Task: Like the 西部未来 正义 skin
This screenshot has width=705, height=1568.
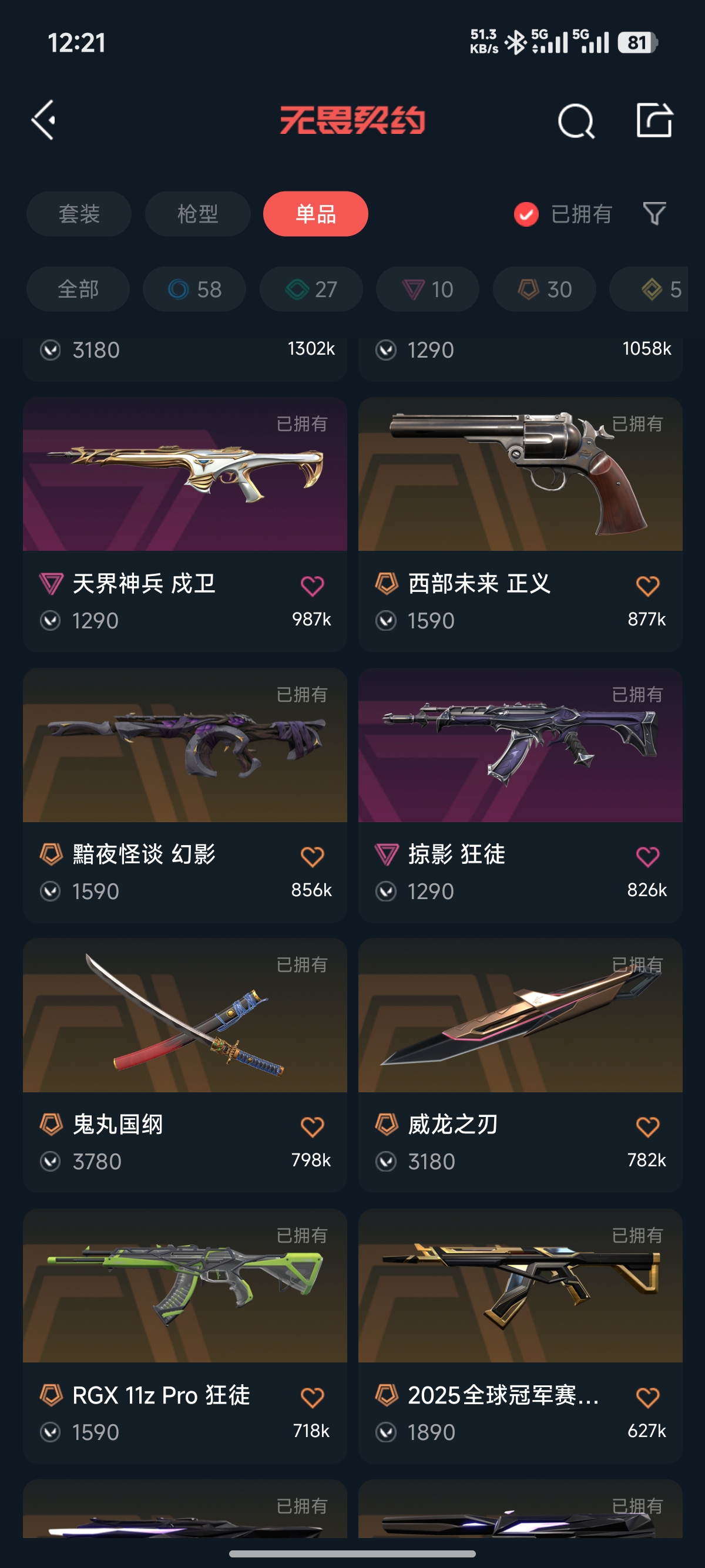Action: (647, 586)
